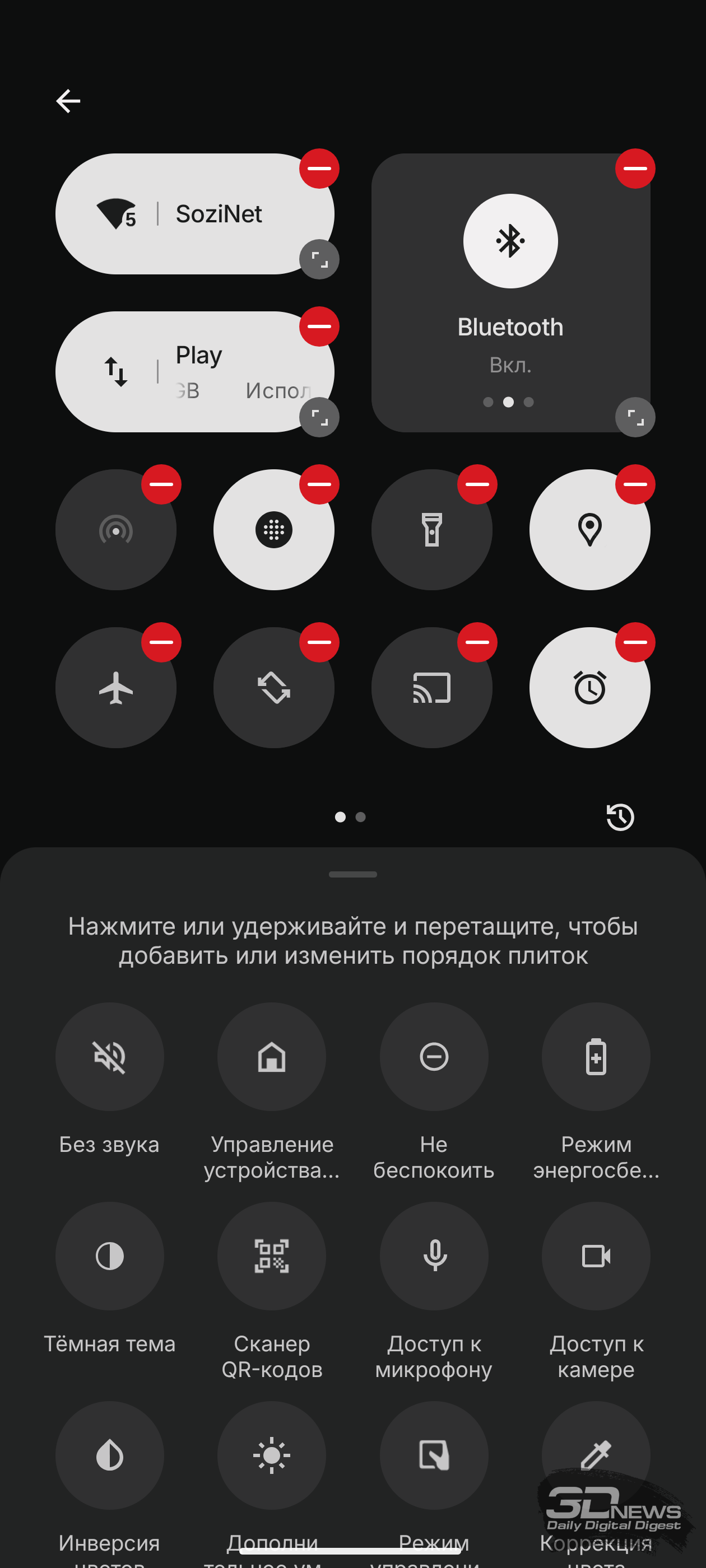Add the Доступ к микрофону tile

click(434, 1256)
